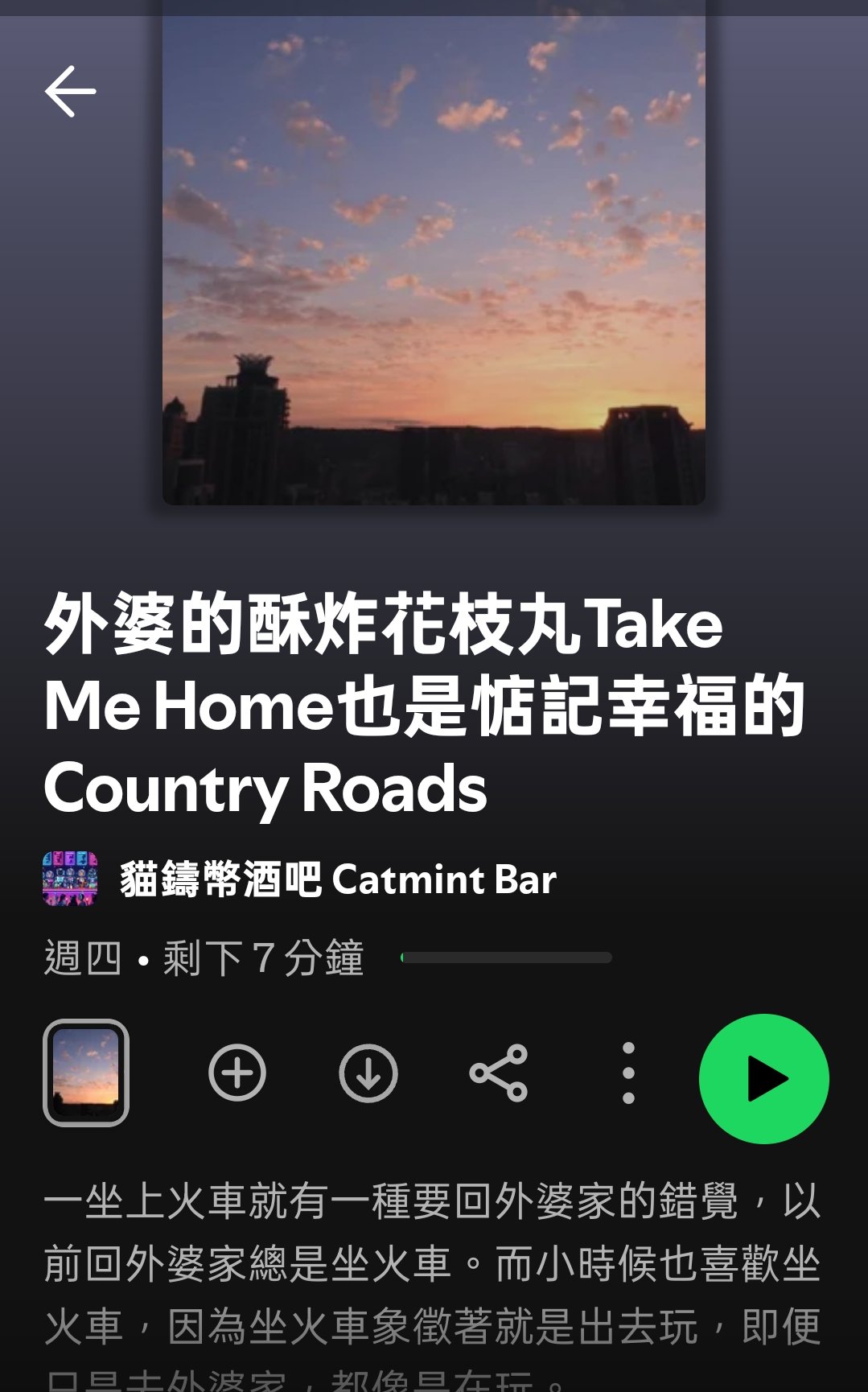
Task: Open the episode preview thumbnail
Action: [86, 1073]
